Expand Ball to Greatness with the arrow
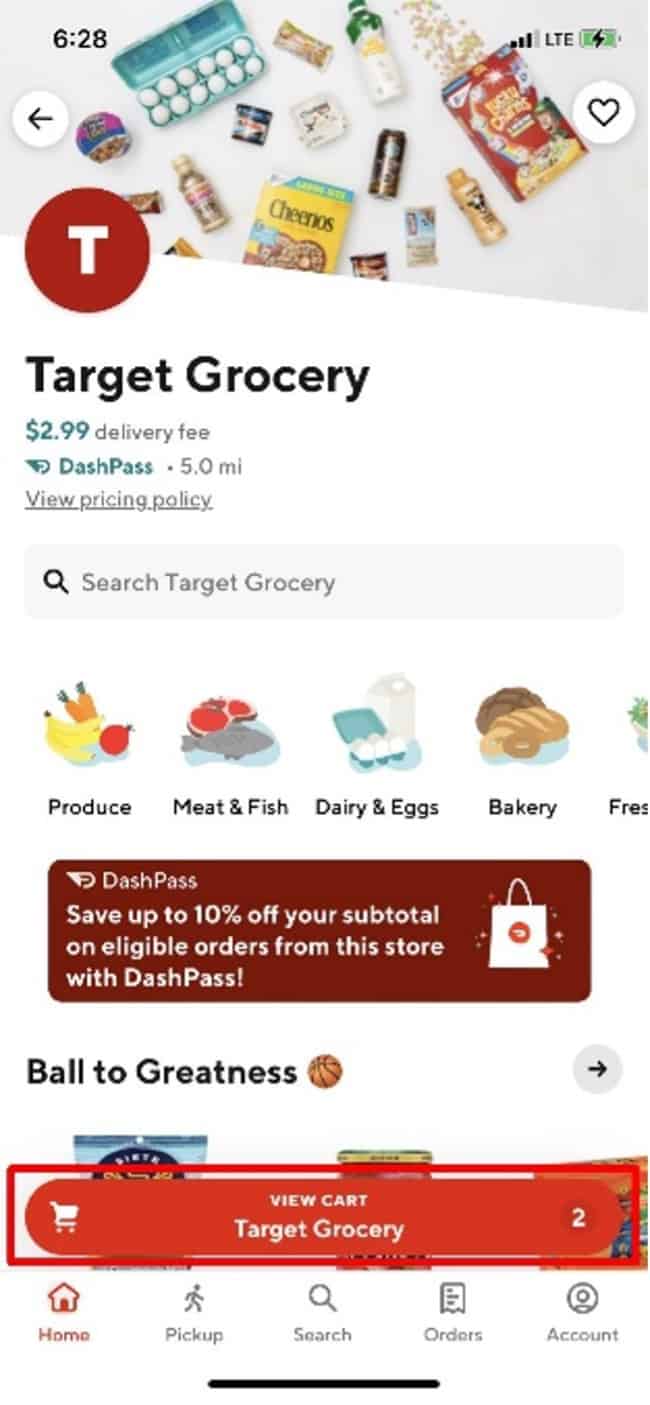Viewport: 650px width, 1405px height. pyautogui.click(x=597, y=1069)
